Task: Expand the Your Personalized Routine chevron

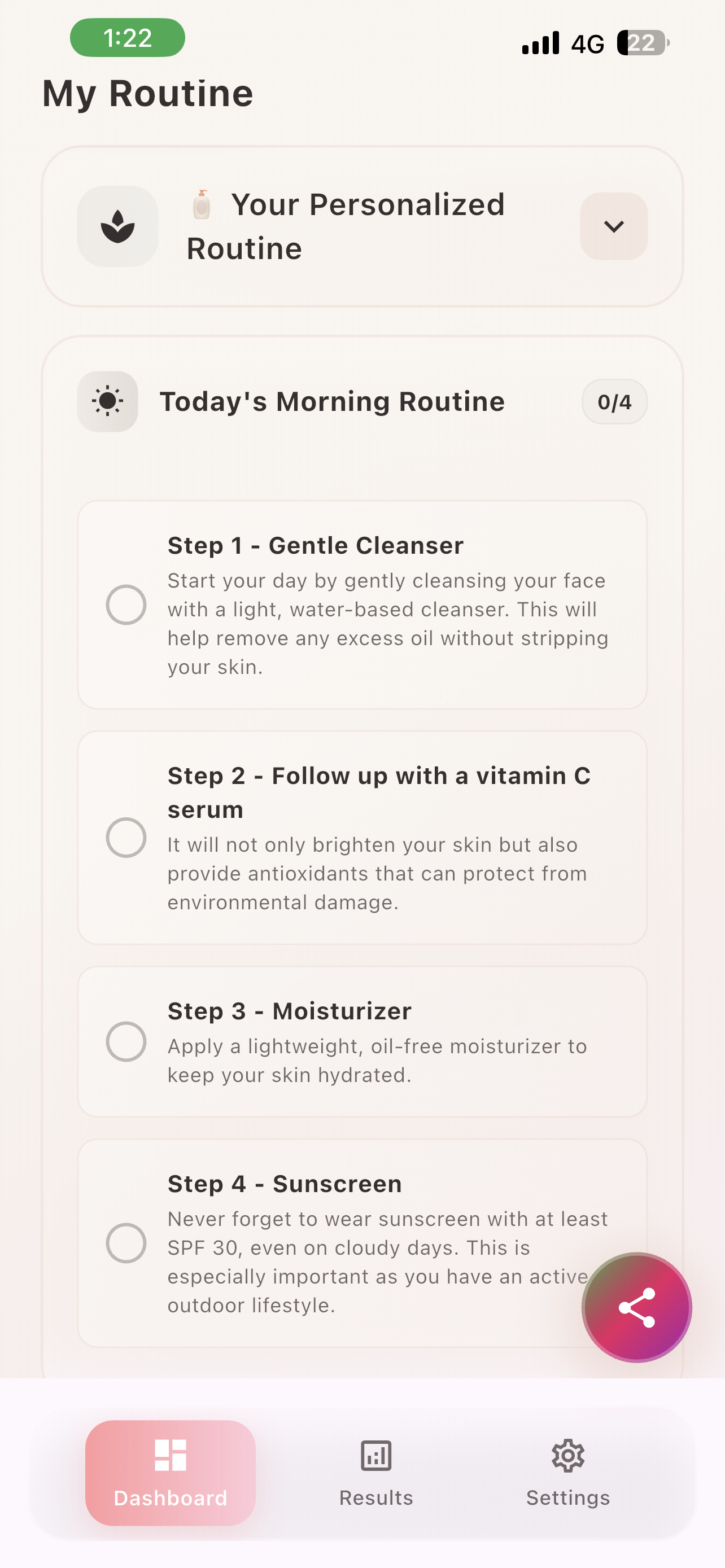Action: click(614, 226)
